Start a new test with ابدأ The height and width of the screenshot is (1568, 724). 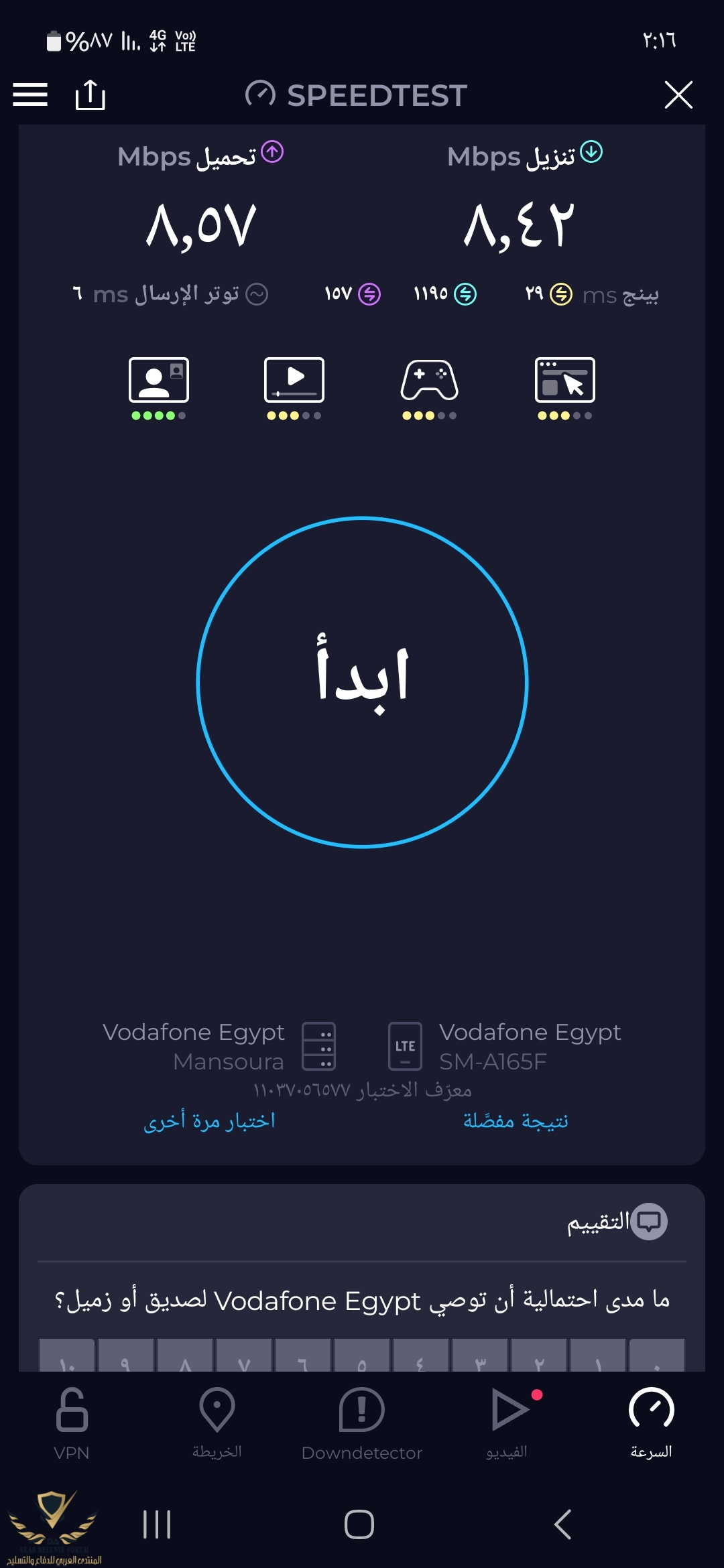tap(362, 682)
